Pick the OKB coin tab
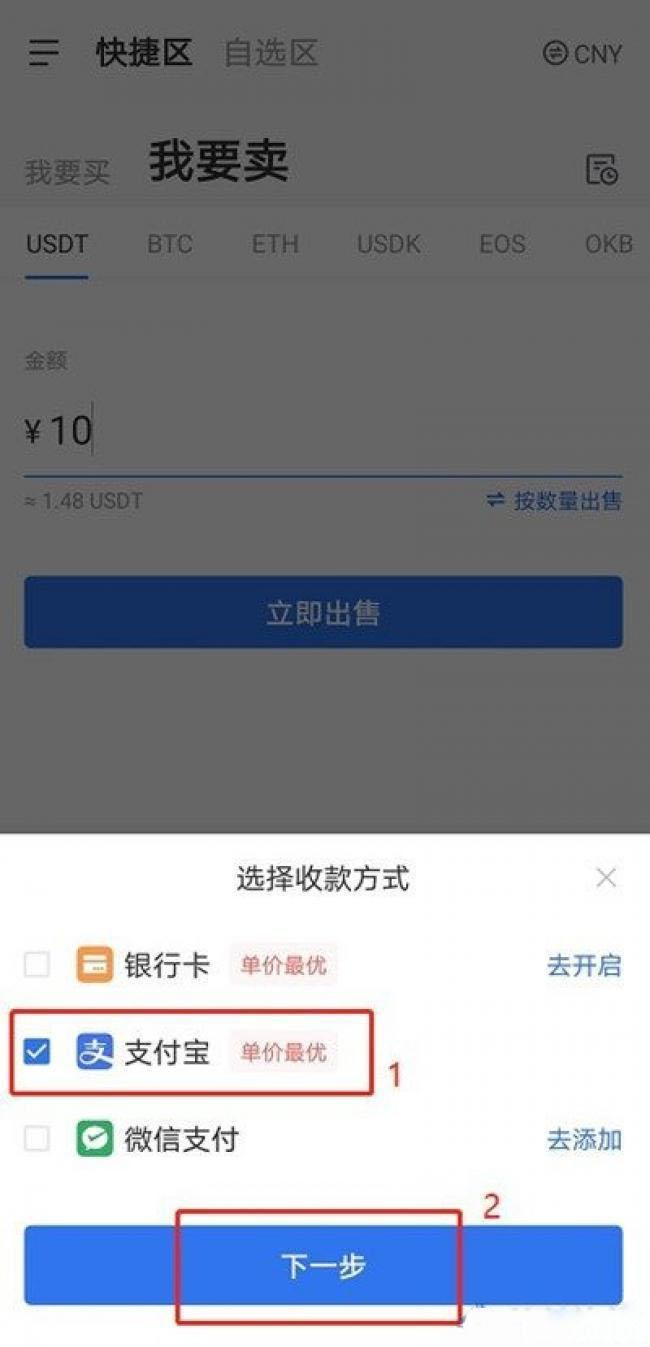650x1347 pixels. 608,244
